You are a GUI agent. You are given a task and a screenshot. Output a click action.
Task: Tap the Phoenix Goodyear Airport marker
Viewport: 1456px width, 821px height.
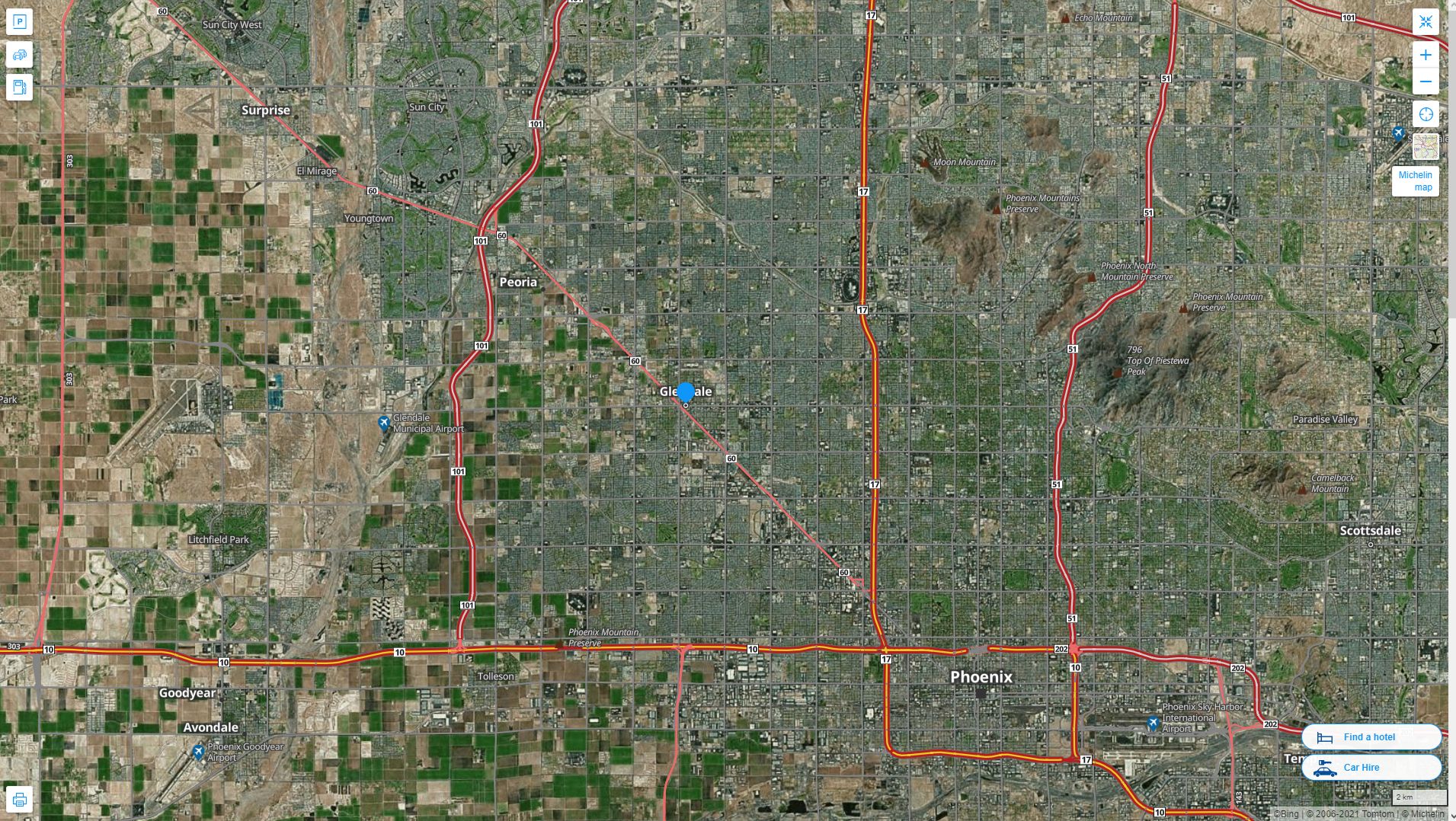click(x=199, y=752)
